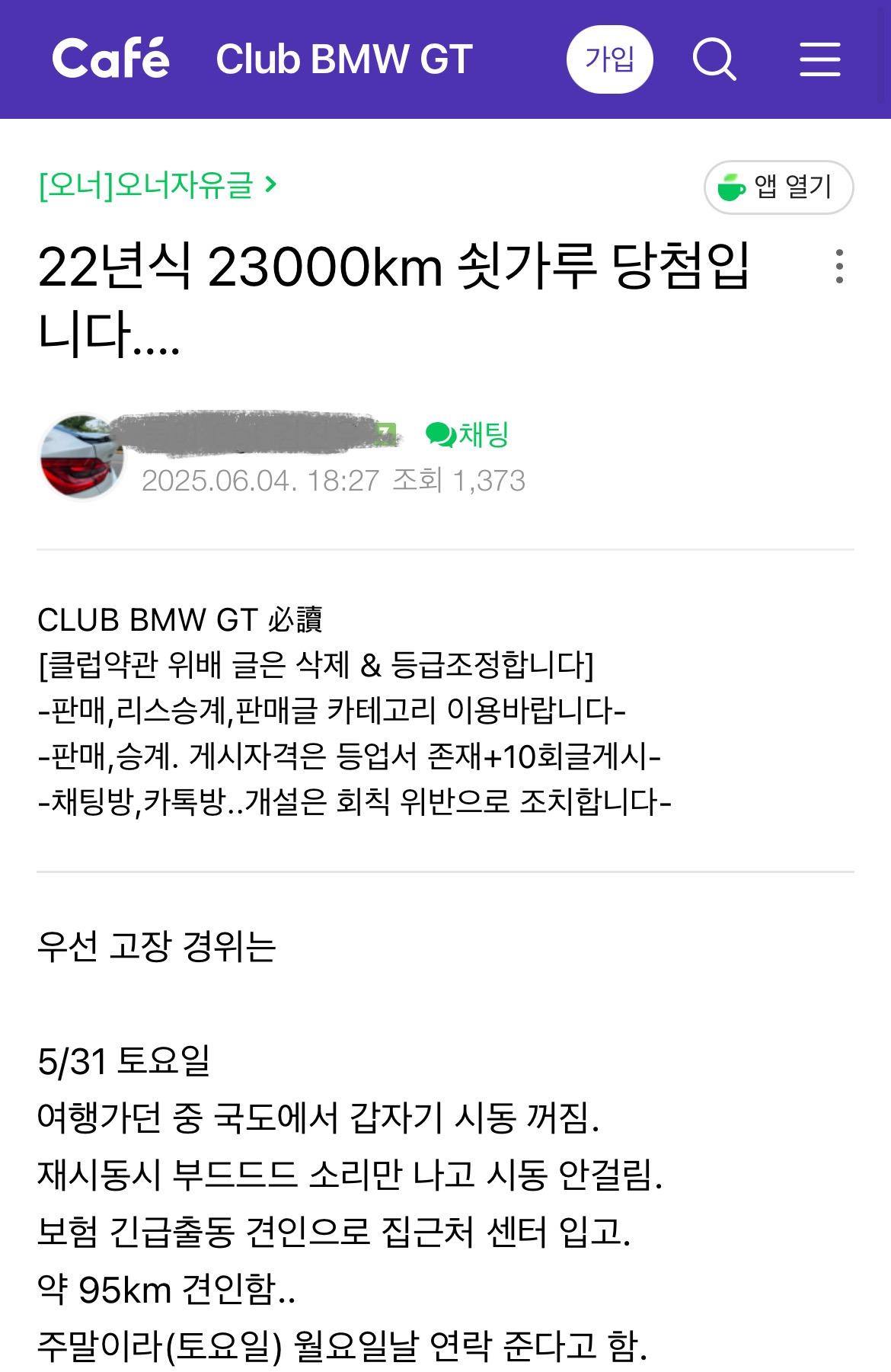Tap the 가입 join button
The height and width of the screenshot is (1372, 891).
point(609,59)
